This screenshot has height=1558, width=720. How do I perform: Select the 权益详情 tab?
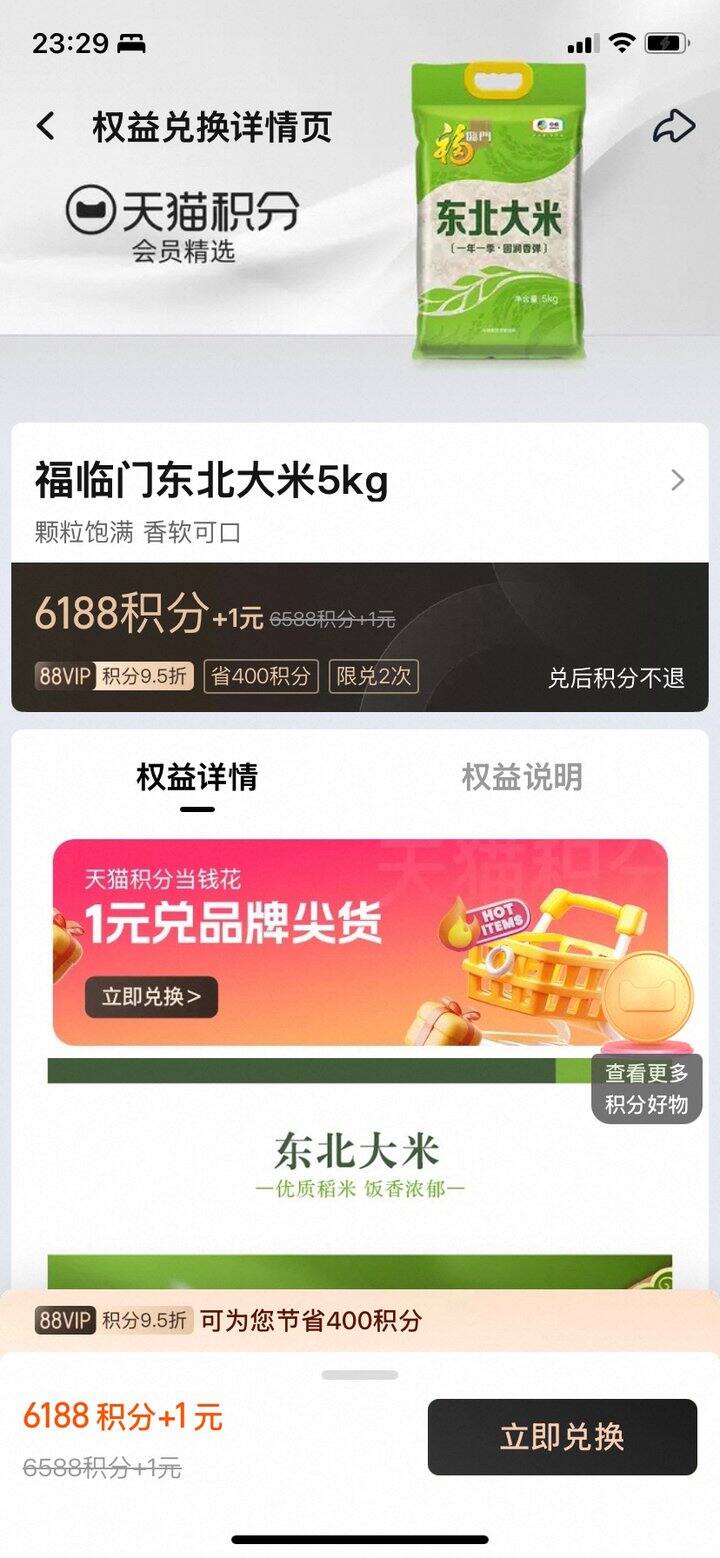point(197,777)
